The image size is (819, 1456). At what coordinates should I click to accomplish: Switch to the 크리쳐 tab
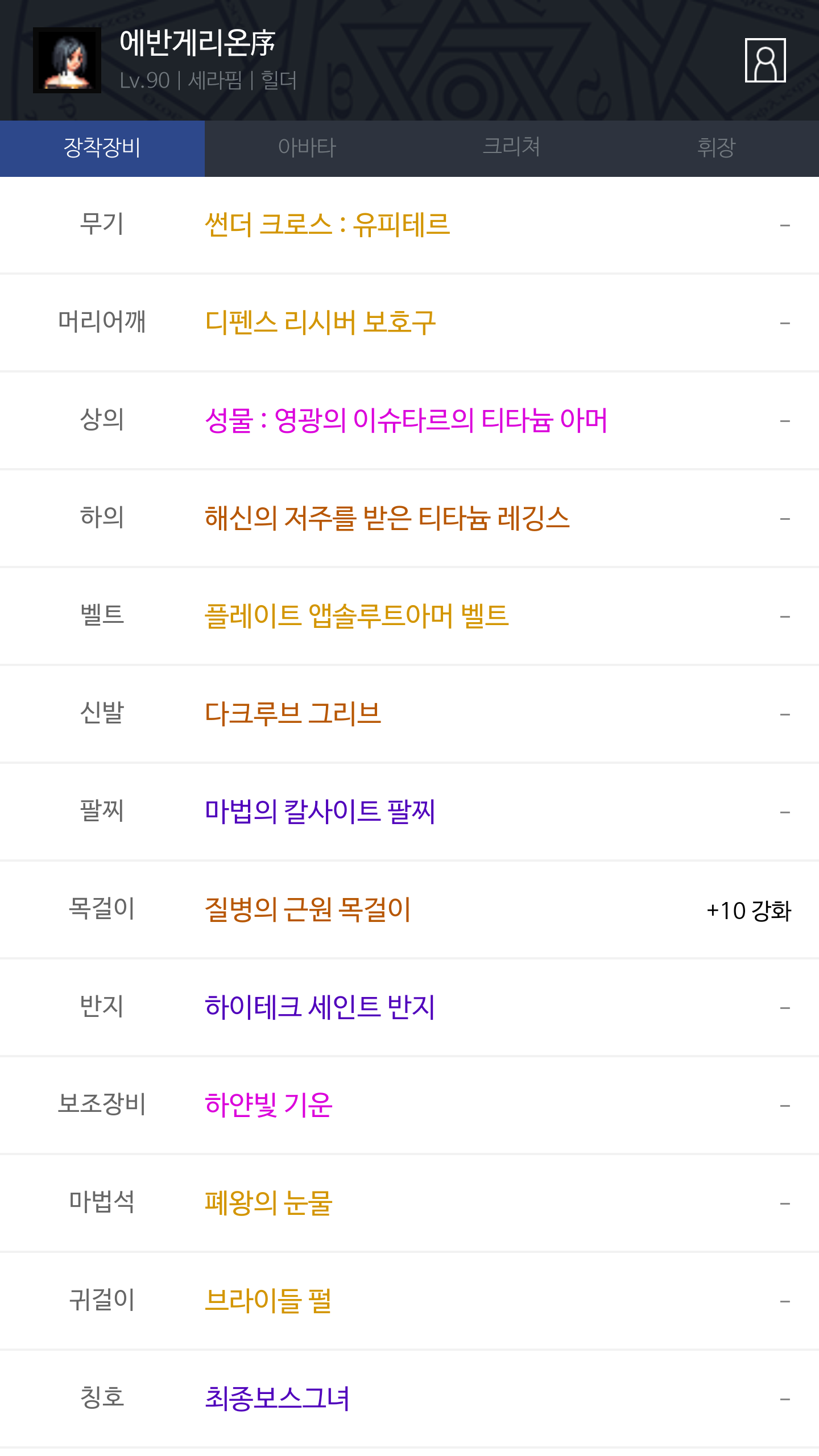tap(512, 148)
